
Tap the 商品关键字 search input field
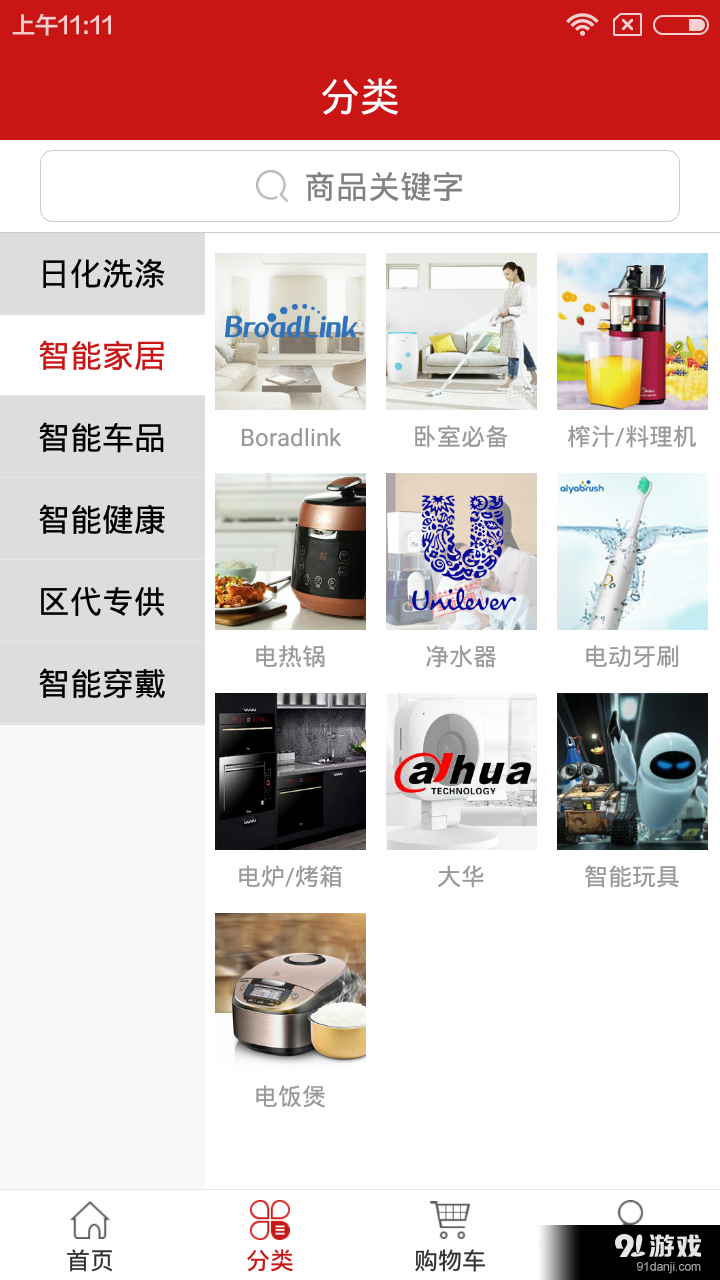(400, 186)
